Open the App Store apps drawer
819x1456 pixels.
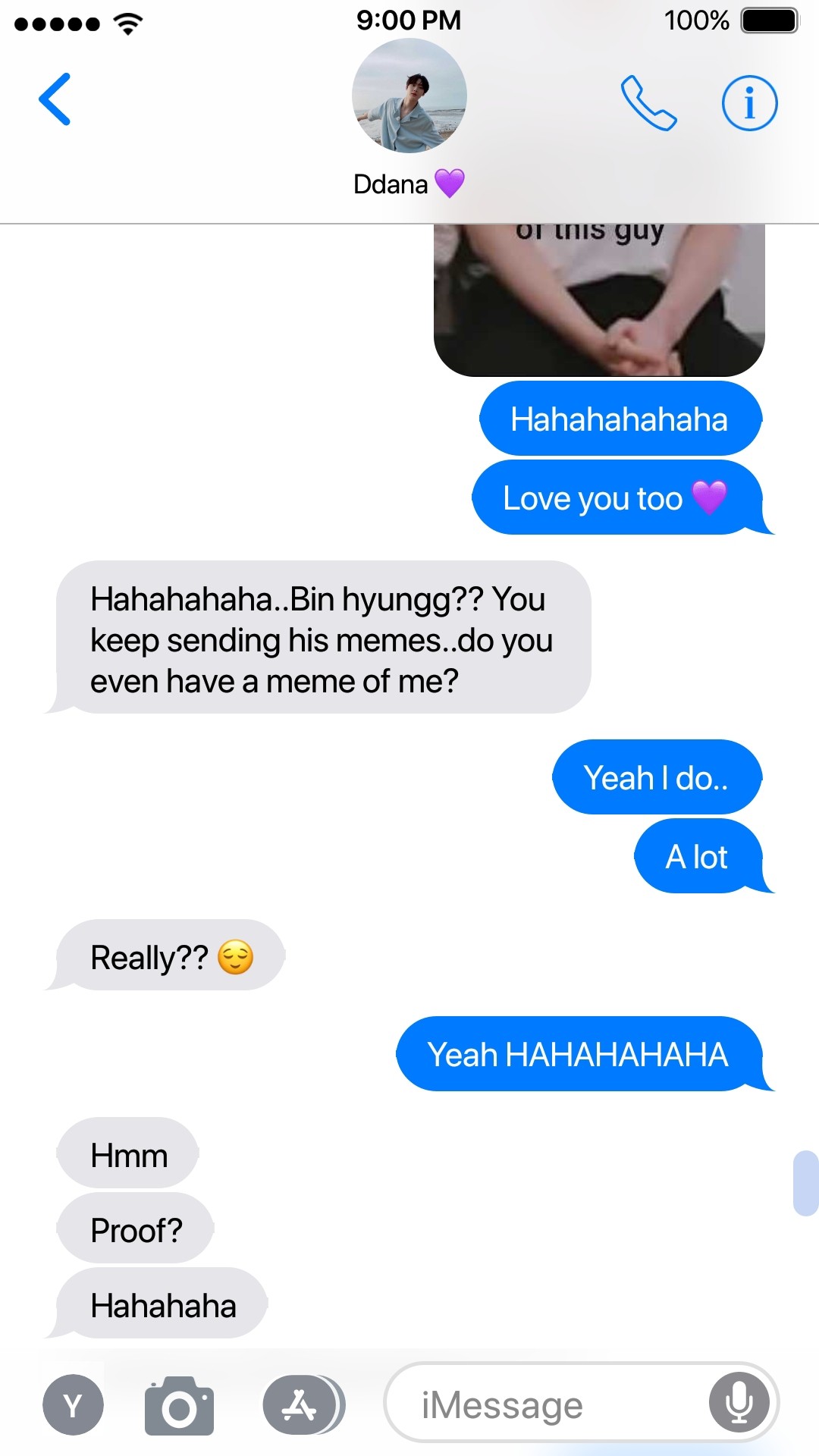point(302,1405)
